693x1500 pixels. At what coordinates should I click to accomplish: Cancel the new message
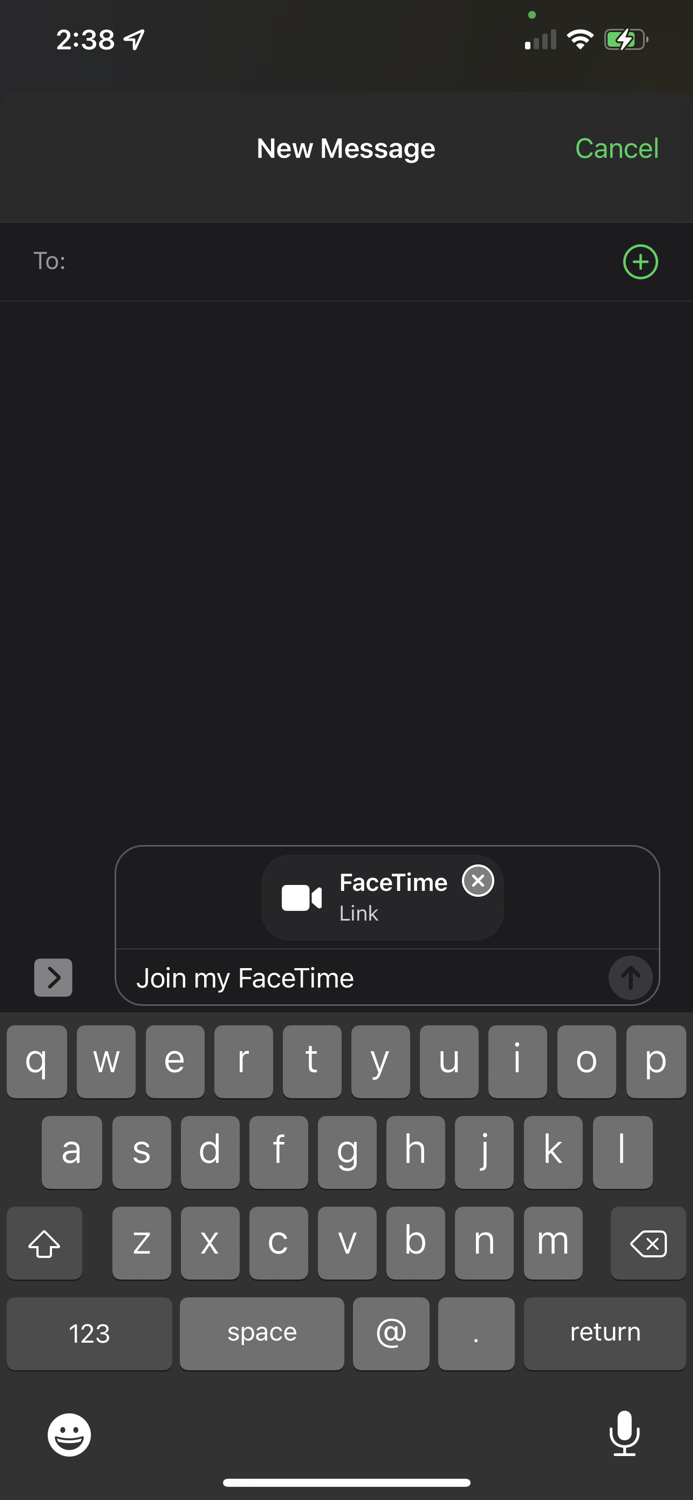point(616,148)
